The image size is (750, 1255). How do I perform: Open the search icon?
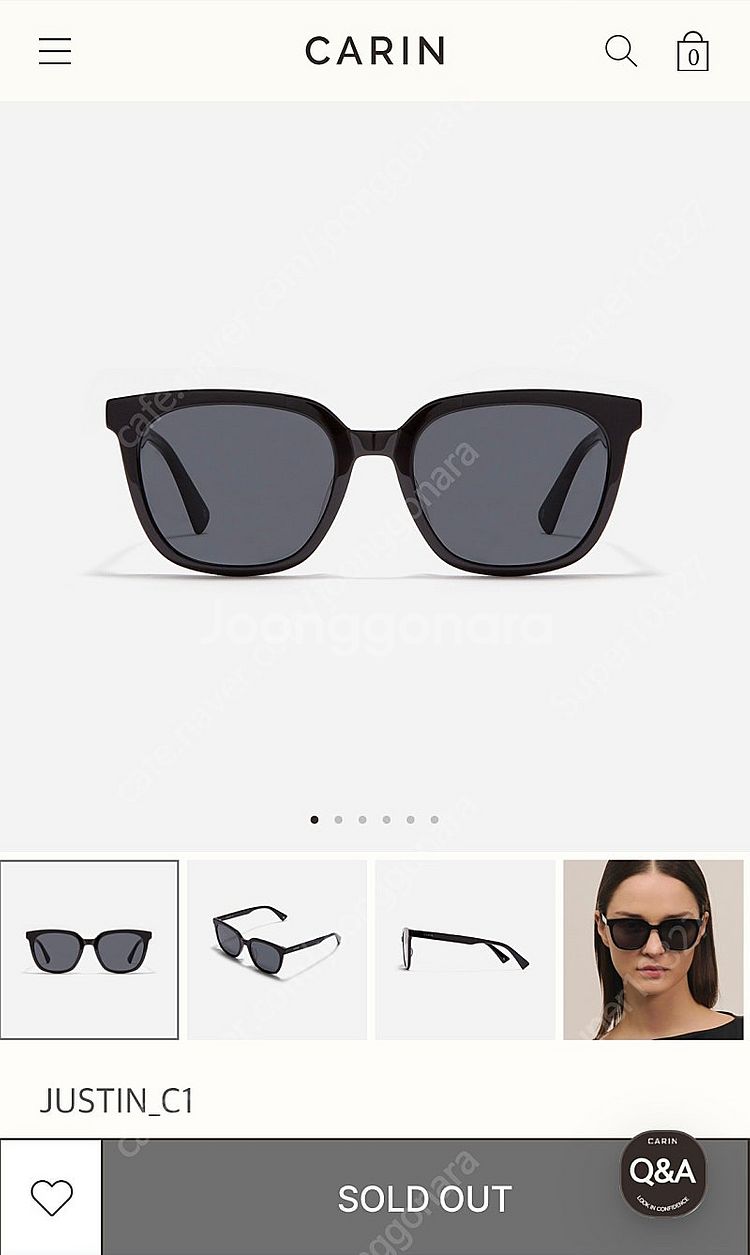point(621,51)
